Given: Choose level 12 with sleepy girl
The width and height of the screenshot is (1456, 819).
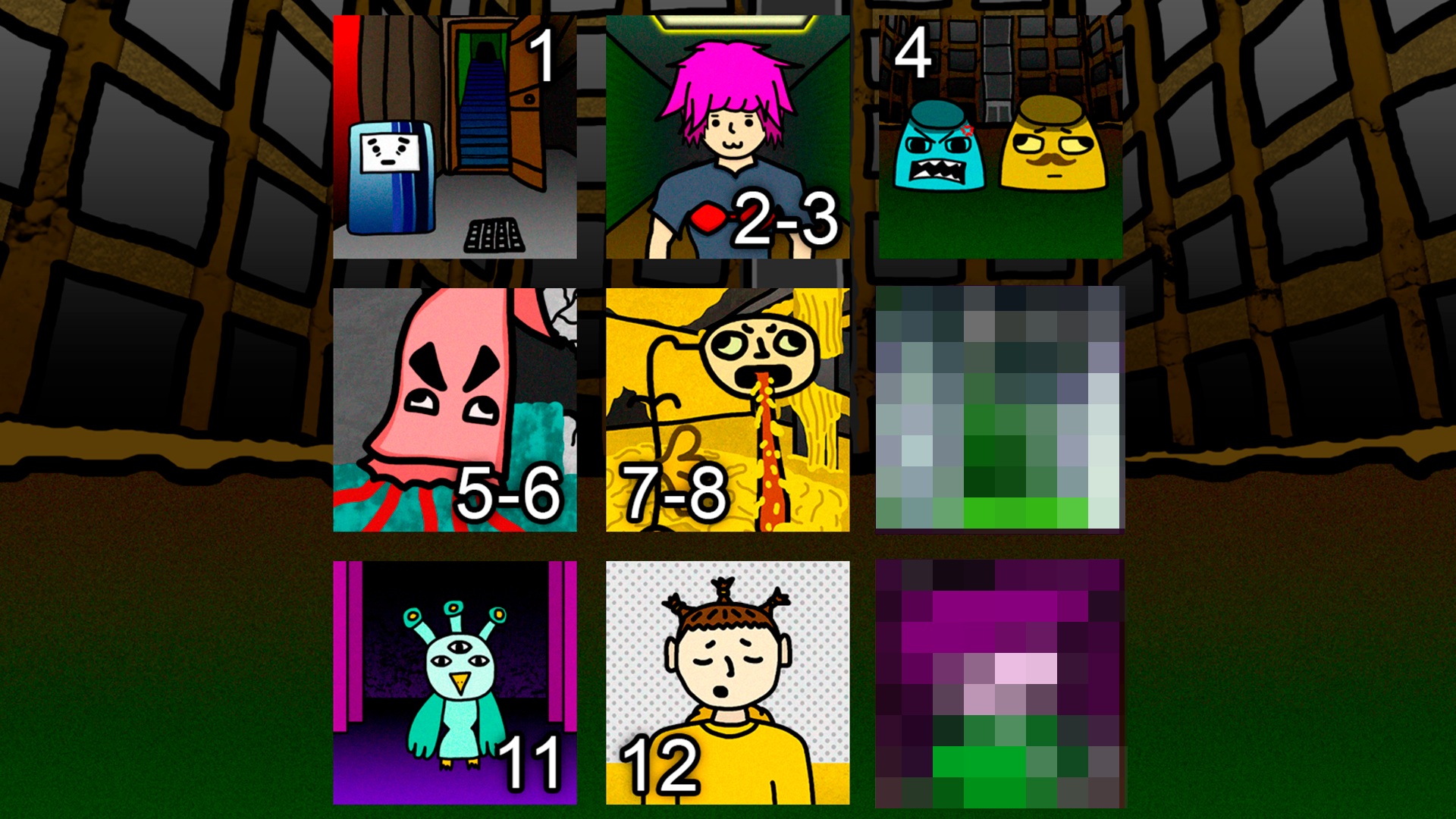Looking at the screenshot, I should pos(728,683).
